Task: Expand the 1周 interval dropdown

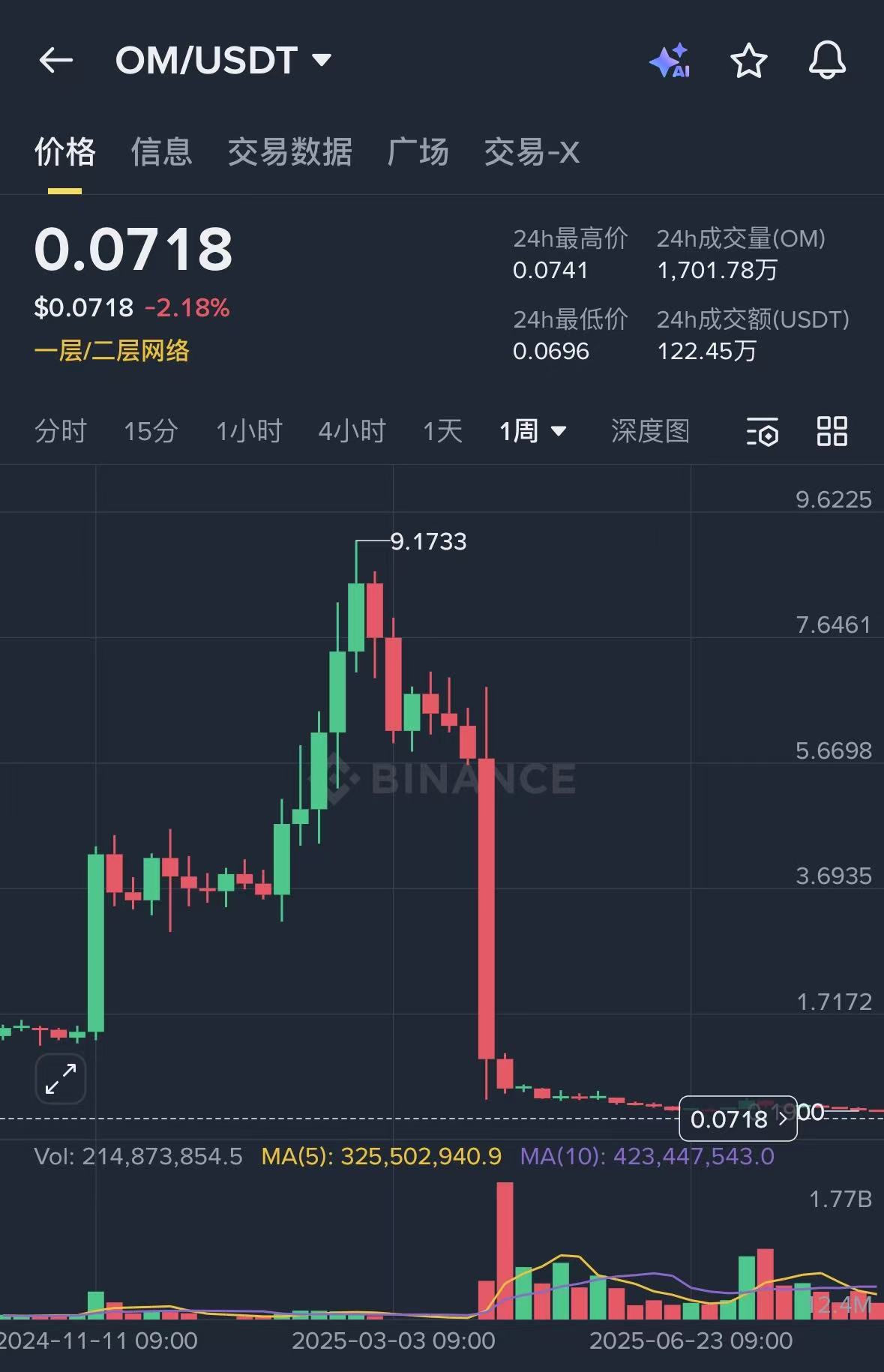Action: (532, 431)
